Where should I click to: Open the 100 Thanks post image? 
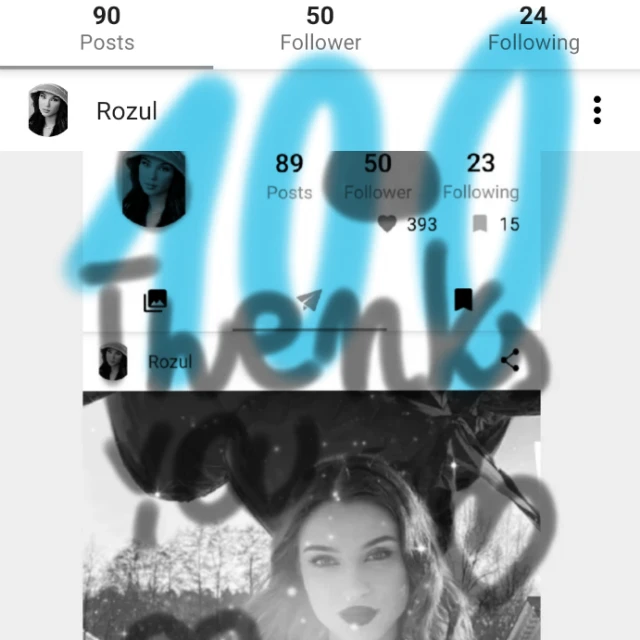(320, 396)
